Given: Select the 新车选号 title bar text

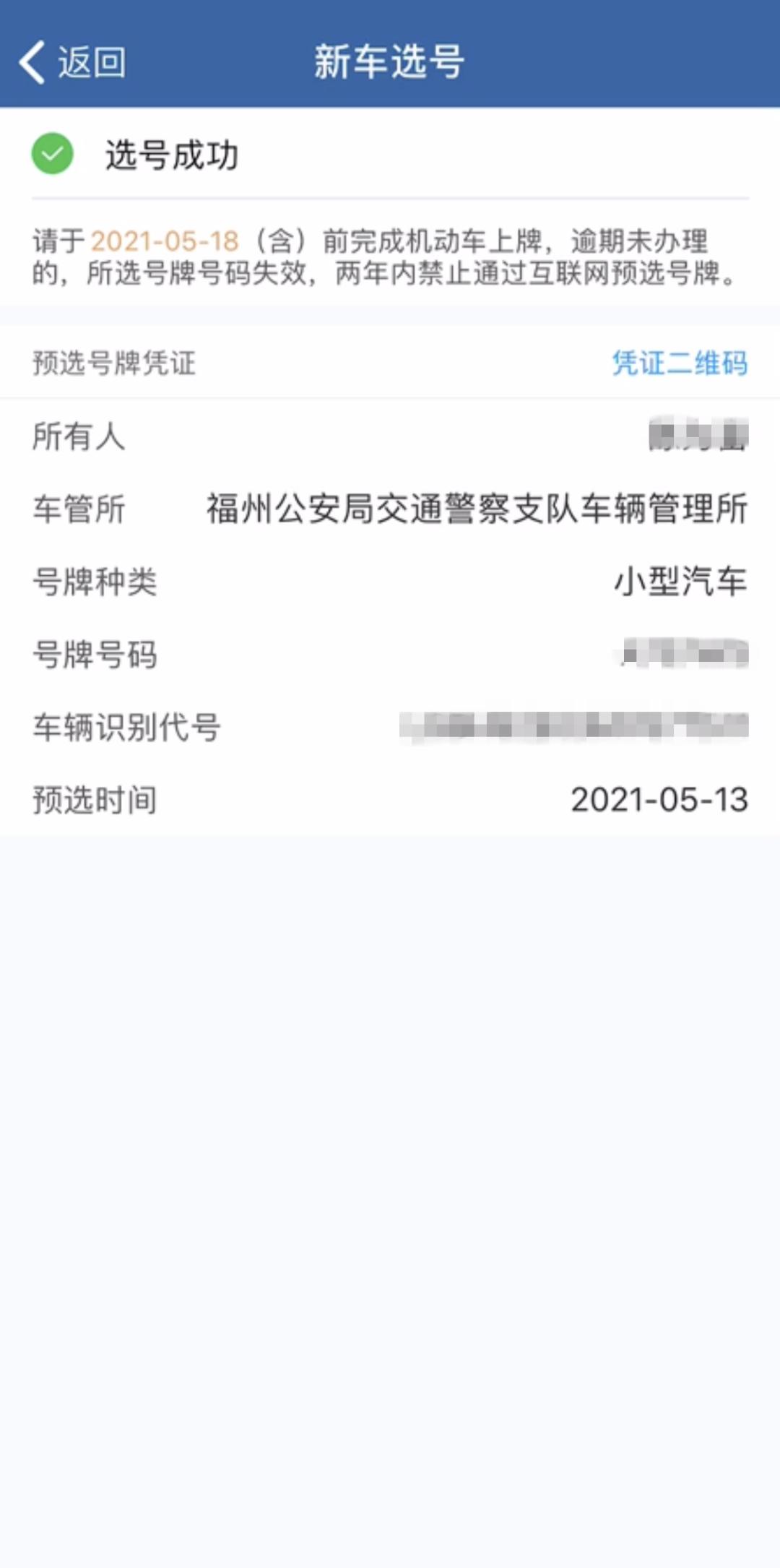Looking at the screenshot, I should click(389, 61).
